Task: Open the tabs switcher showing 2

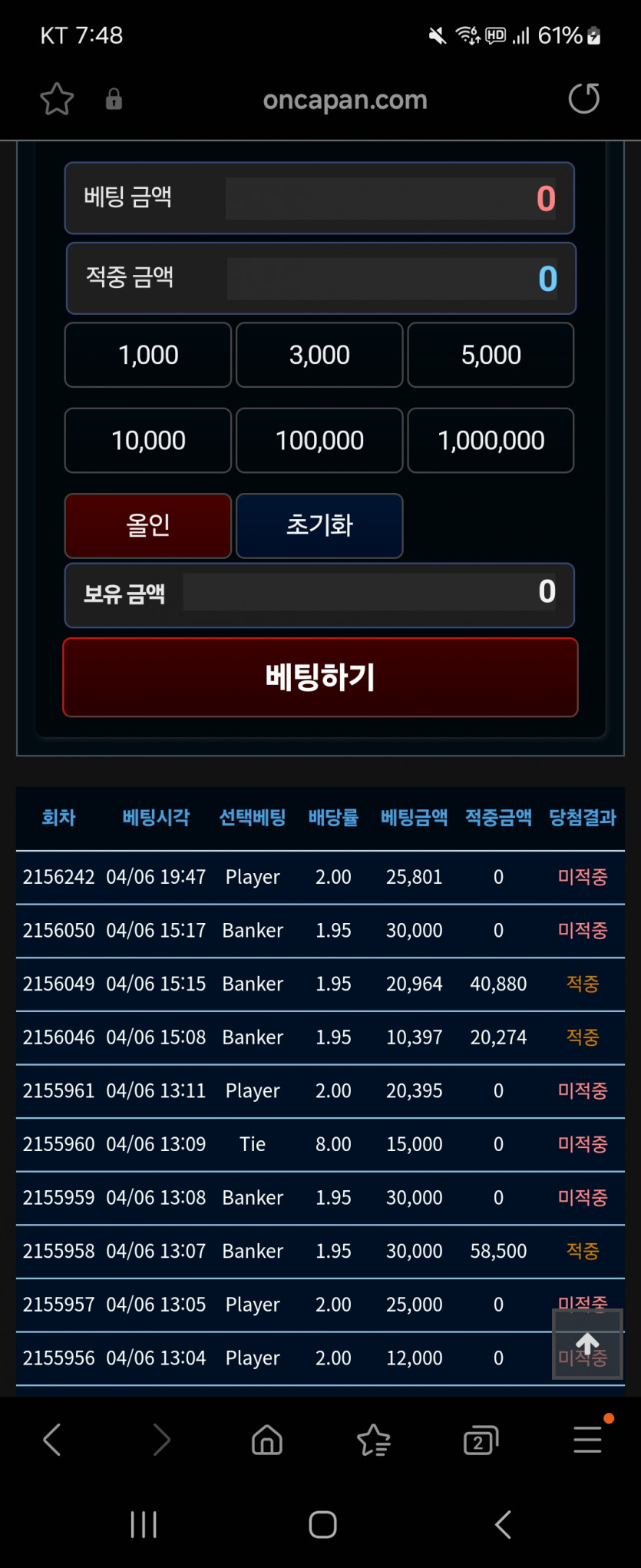Action: [481, 1440]
